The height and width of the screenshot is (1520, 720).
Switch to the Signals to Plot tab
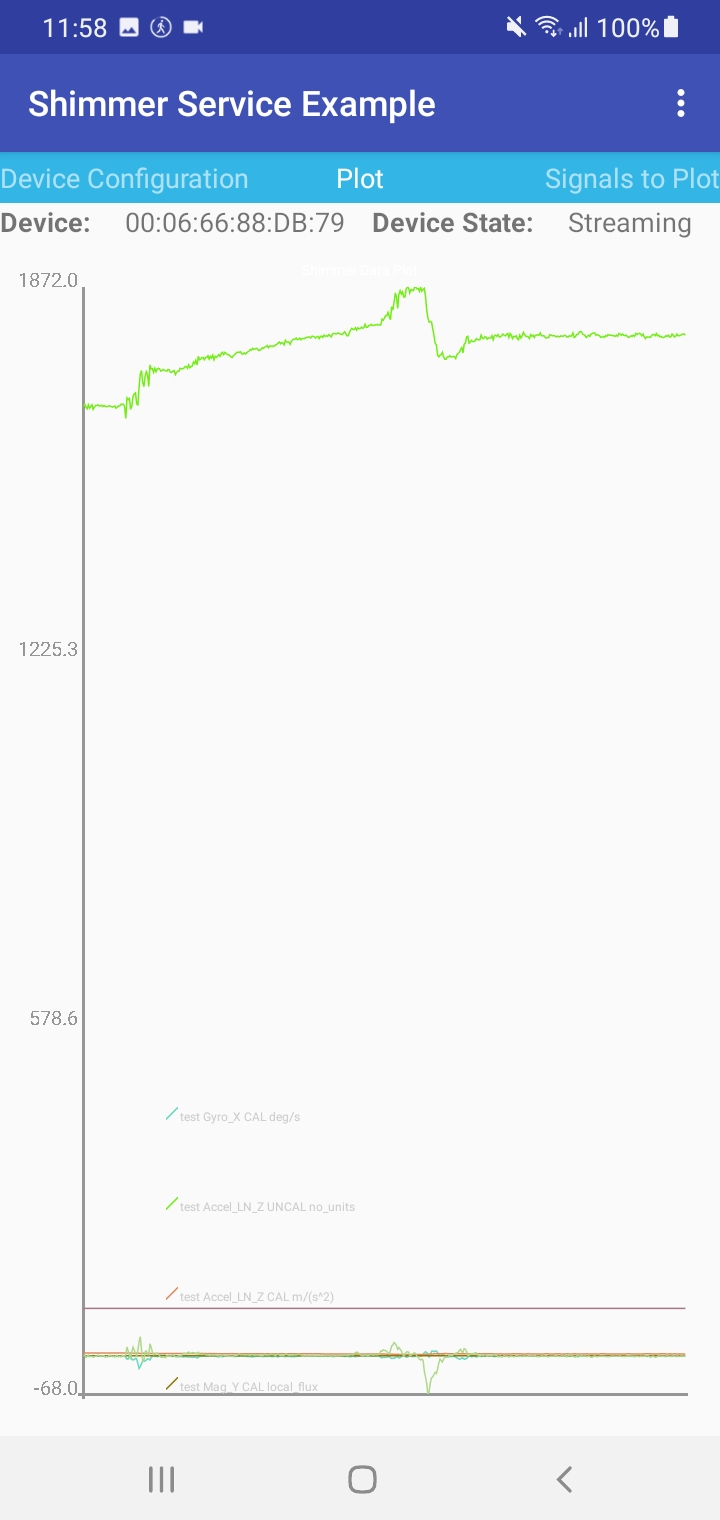tap(631, 179)
